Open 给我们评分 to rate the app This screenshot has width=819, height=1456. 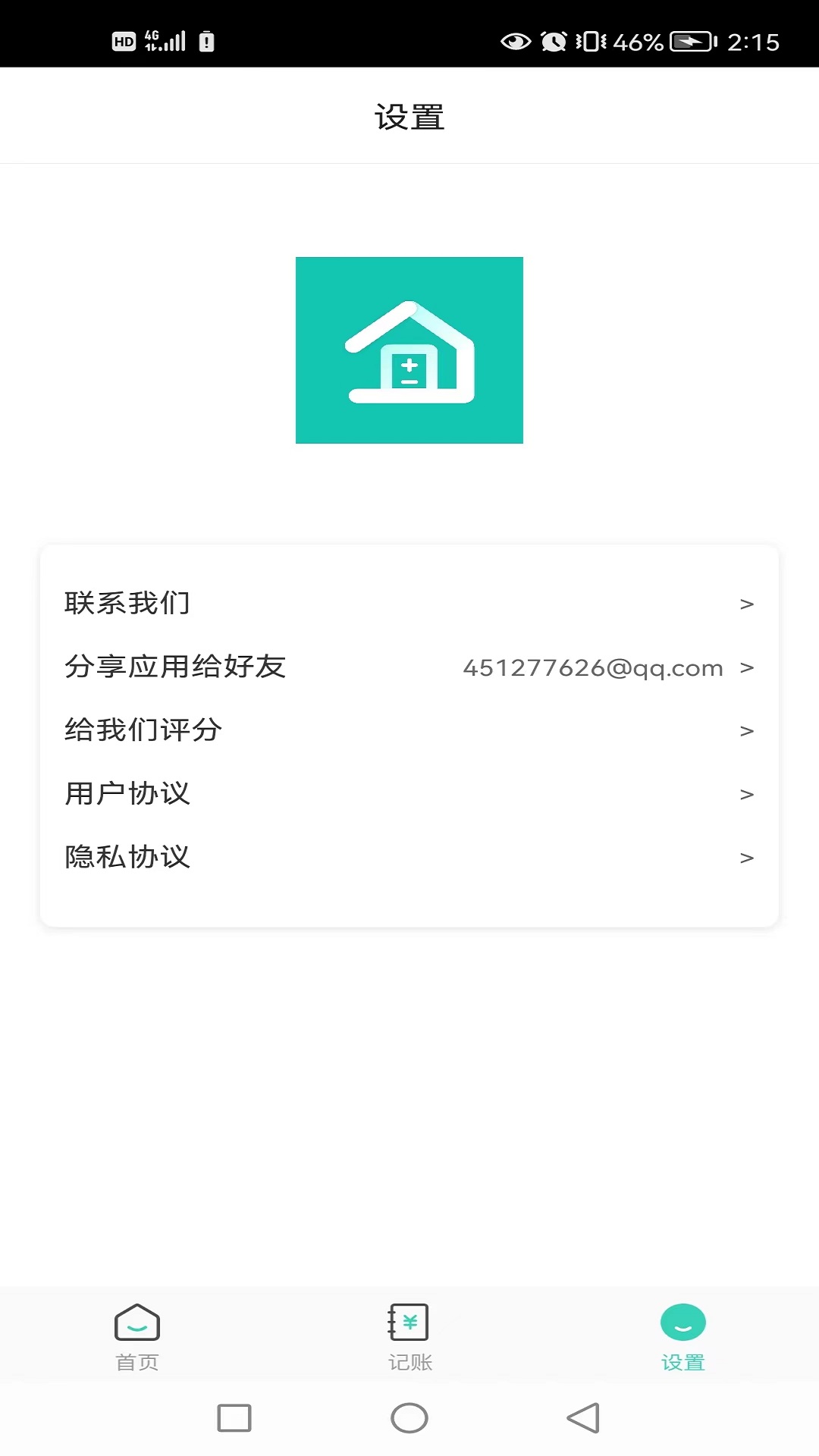(409, 730)
